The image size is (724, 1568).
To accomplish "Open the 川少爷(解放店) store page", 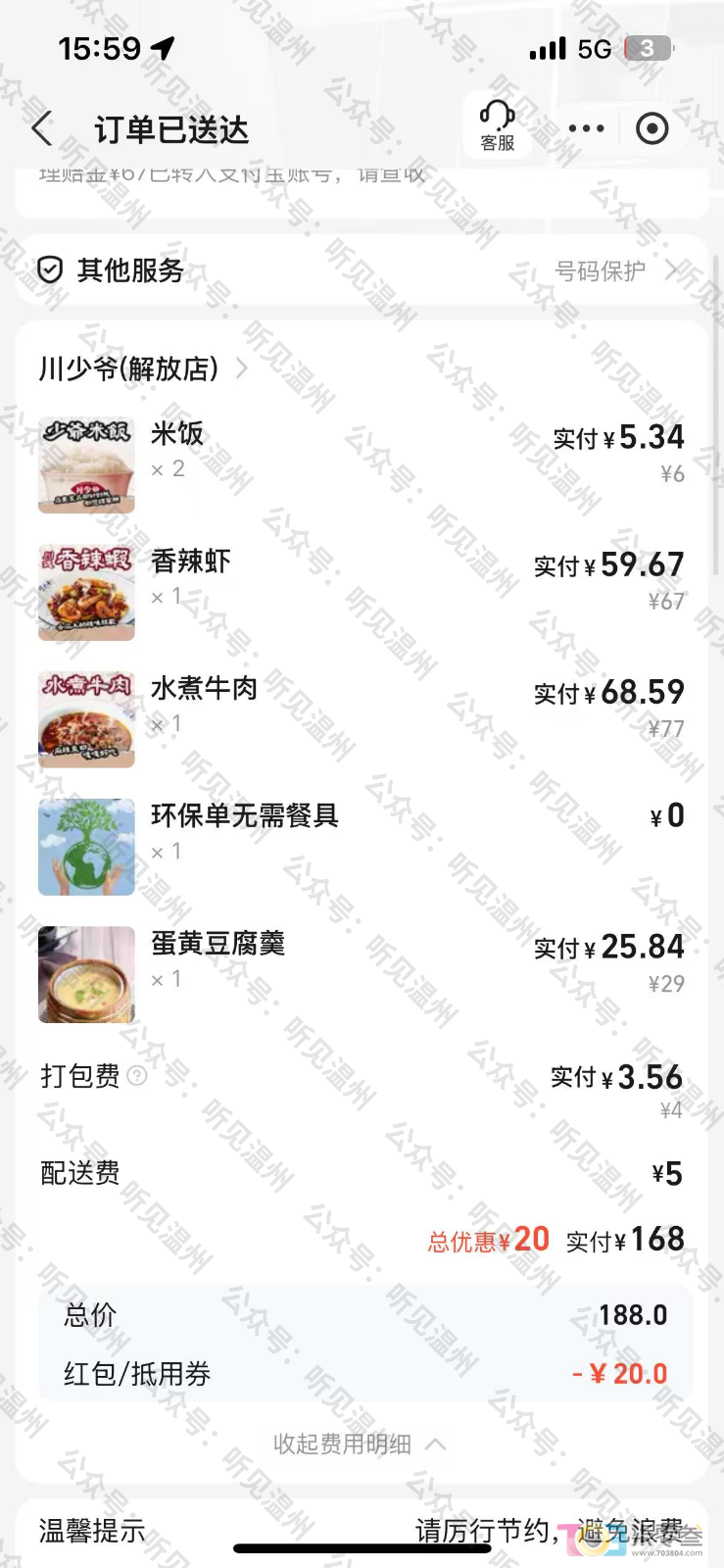I will (143, 368).
